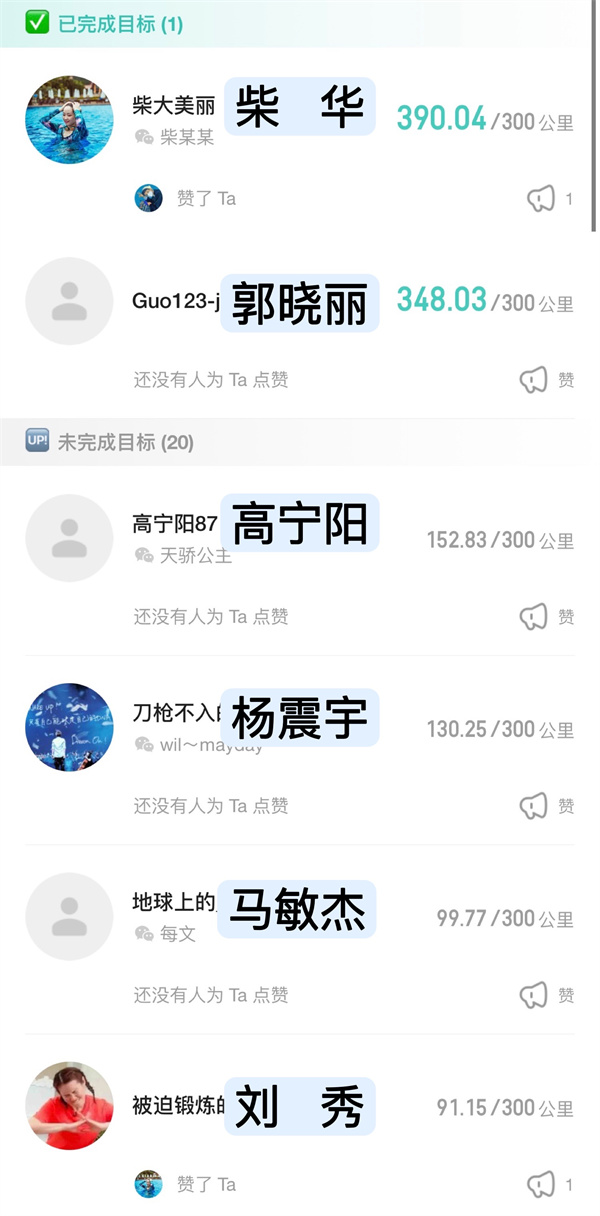Give 杨震宇 a like
The image size is (600, 1216).
pyautogui.click(x=535, y=806)
